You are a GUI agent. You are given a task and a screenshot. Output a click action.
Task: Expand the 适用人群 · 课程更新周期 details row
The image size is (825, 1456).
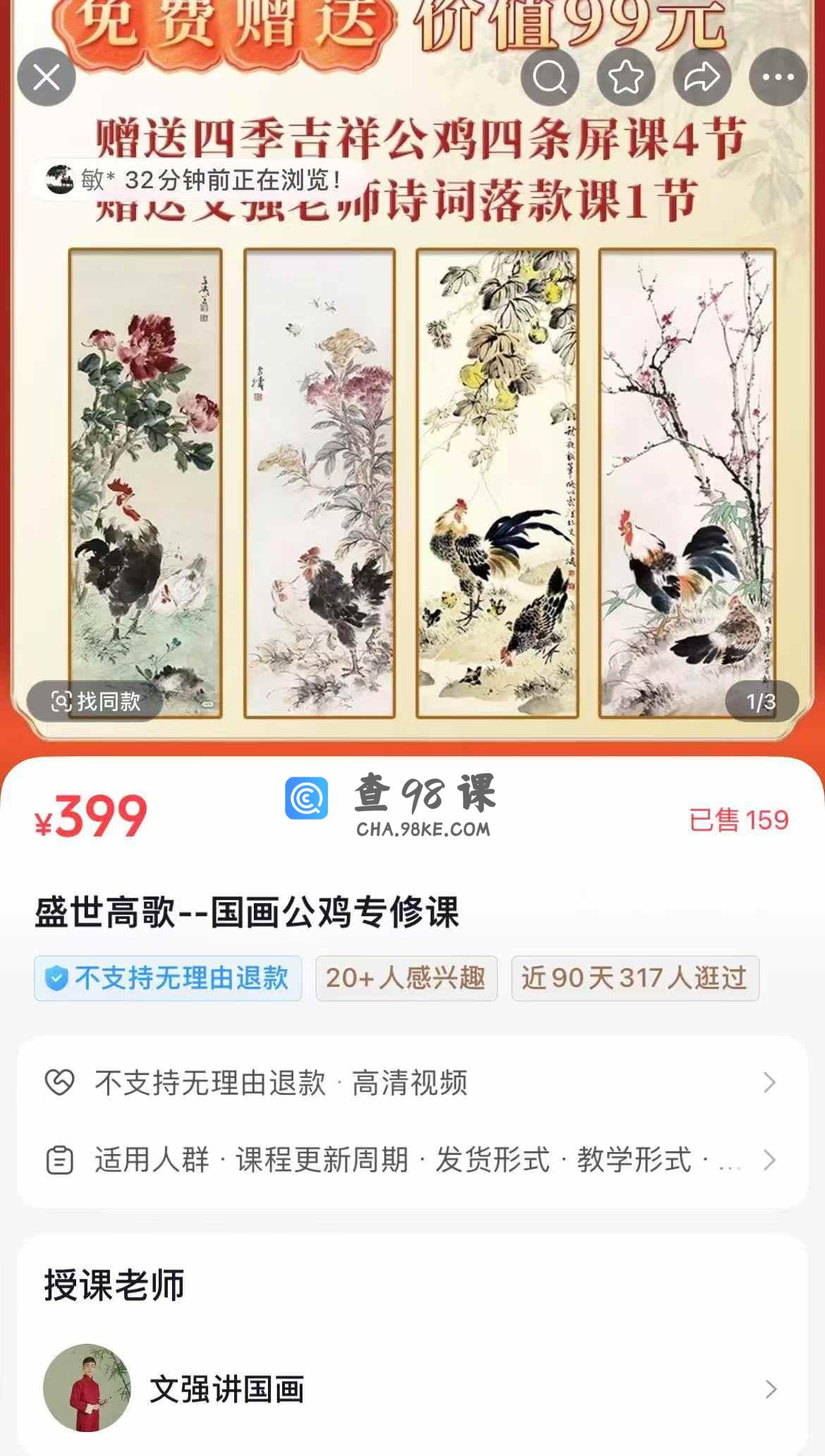(412, 1160)
